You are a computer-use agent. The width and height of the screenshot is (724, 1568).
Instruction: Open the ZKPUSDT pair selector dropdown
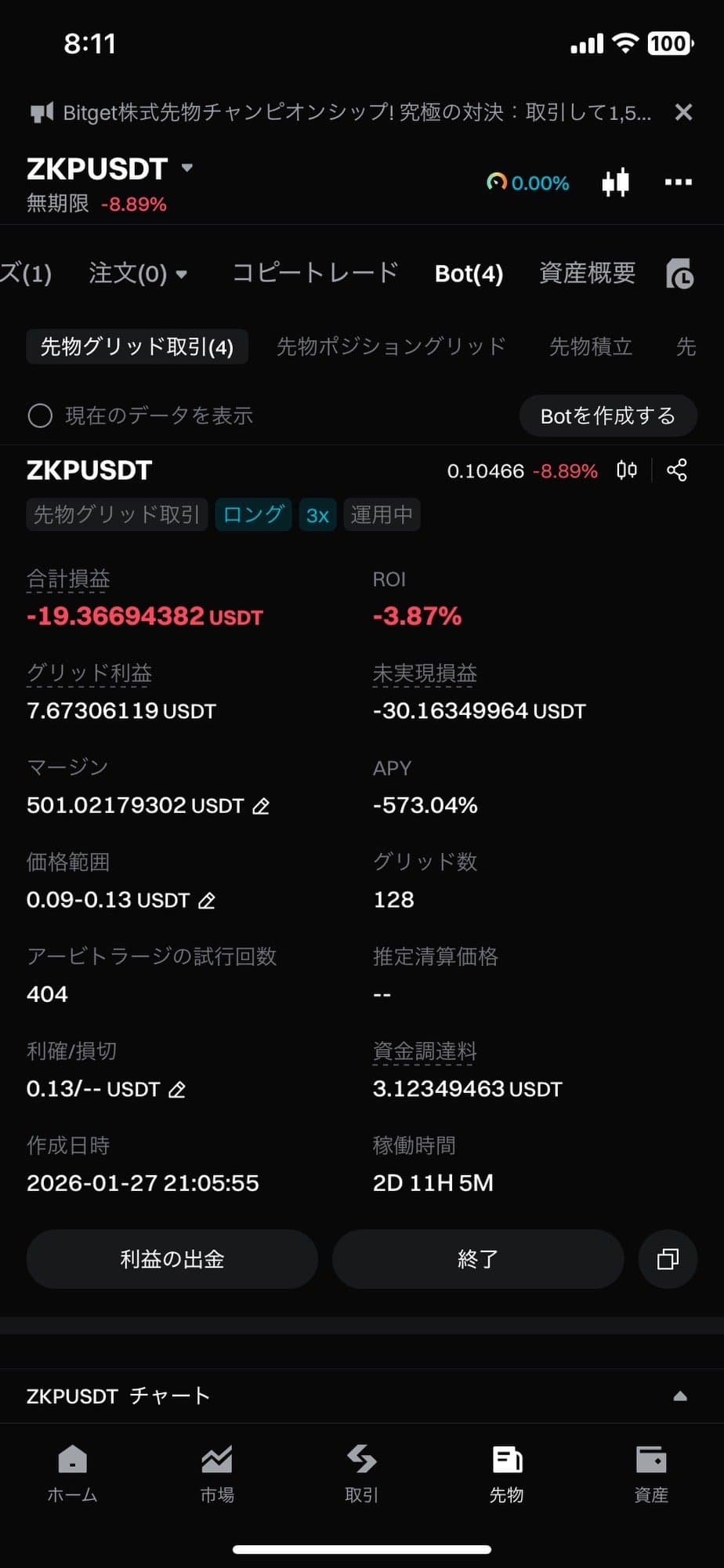tap(186, 168)
